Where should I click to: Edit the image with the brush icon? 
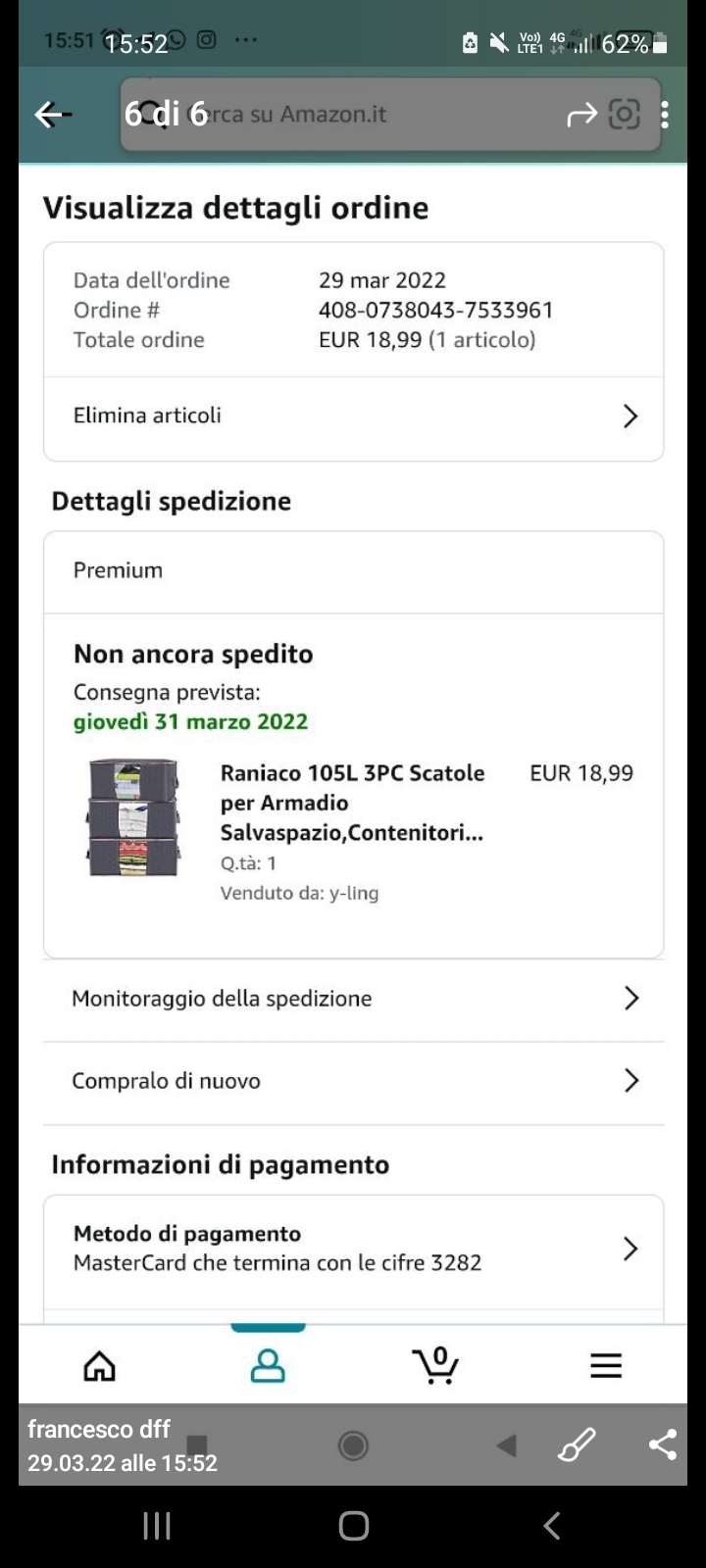[577, 1445]
